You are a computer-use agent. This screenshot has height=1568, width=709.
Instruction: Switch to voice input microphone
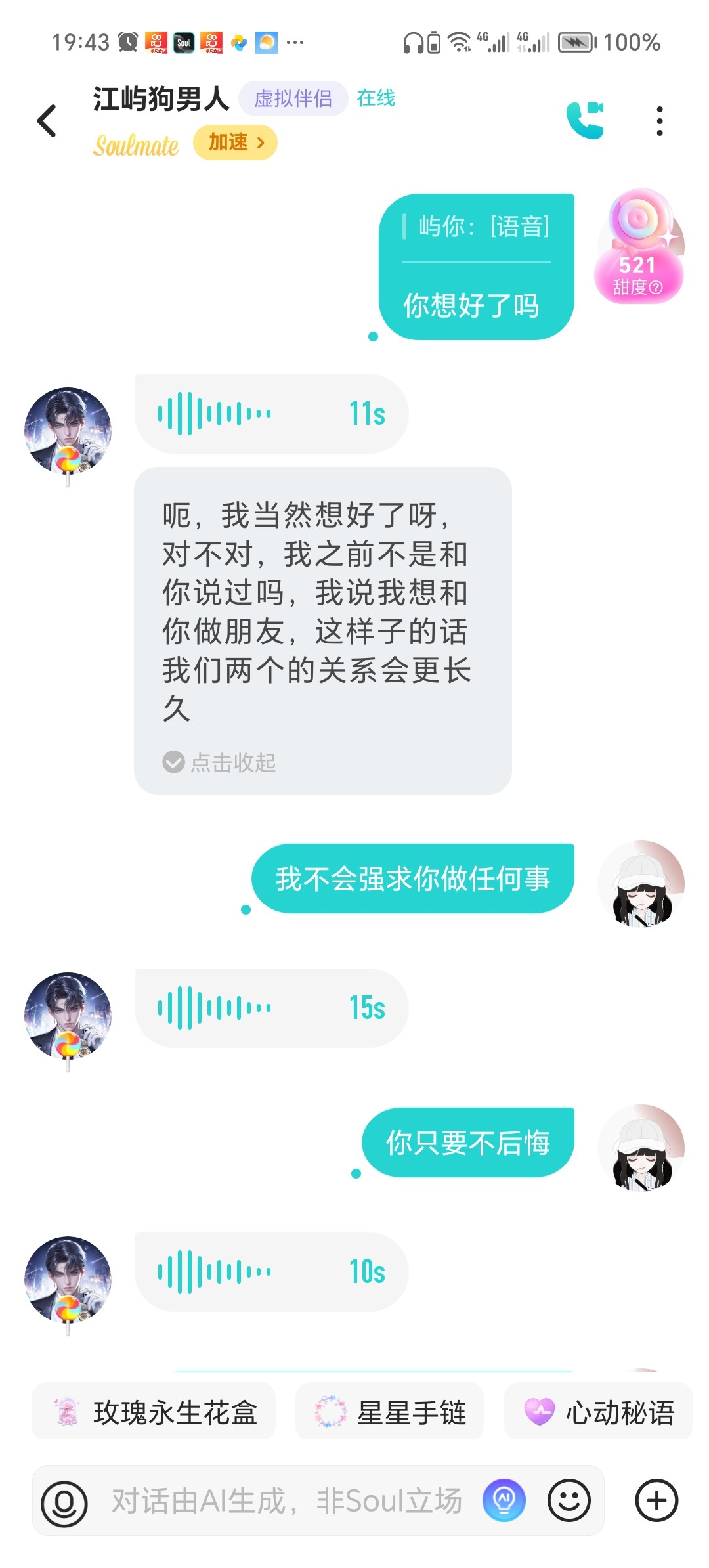point(64,1501)
